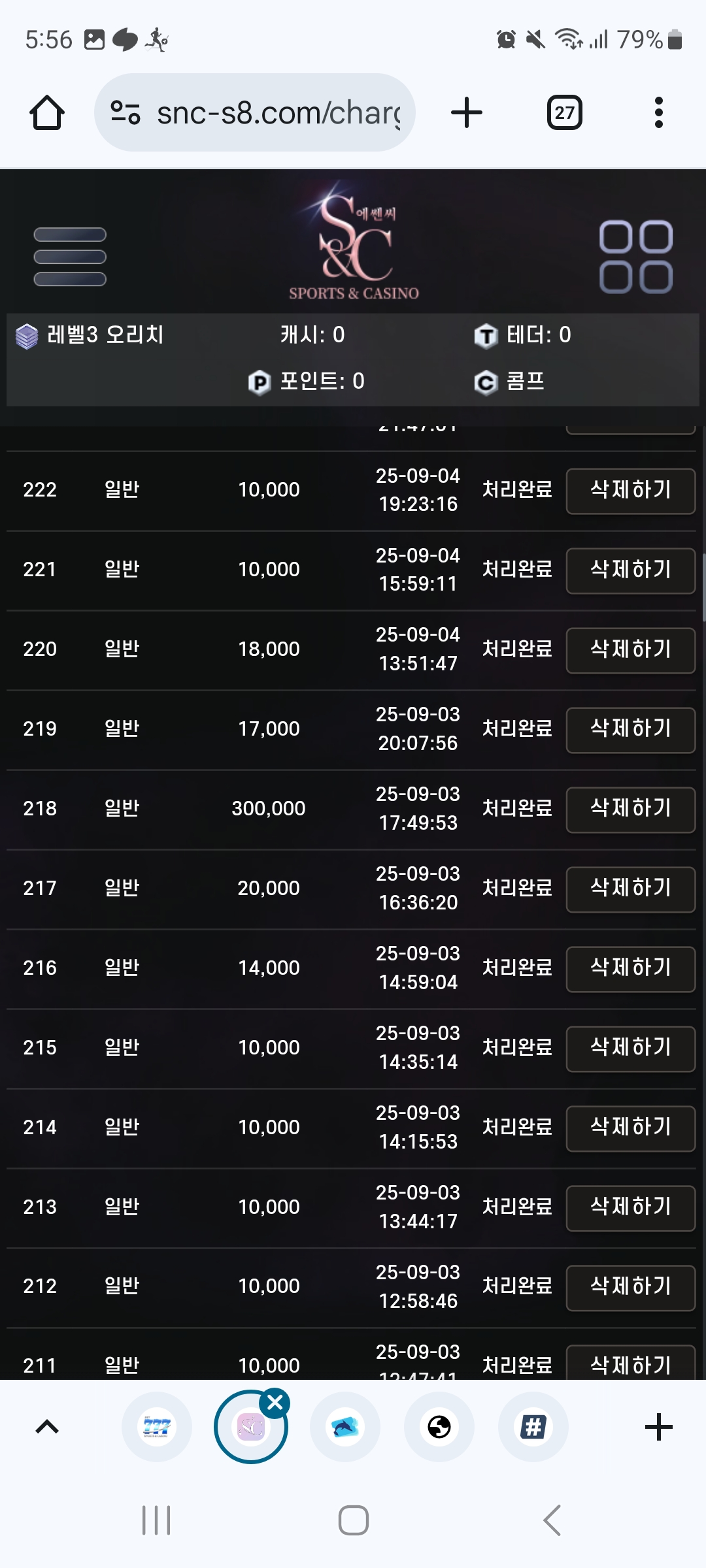The width and height of the screenshot is (706, 1568).
Task: Remove record 213 via 삭제하기
Action: 630,1208
